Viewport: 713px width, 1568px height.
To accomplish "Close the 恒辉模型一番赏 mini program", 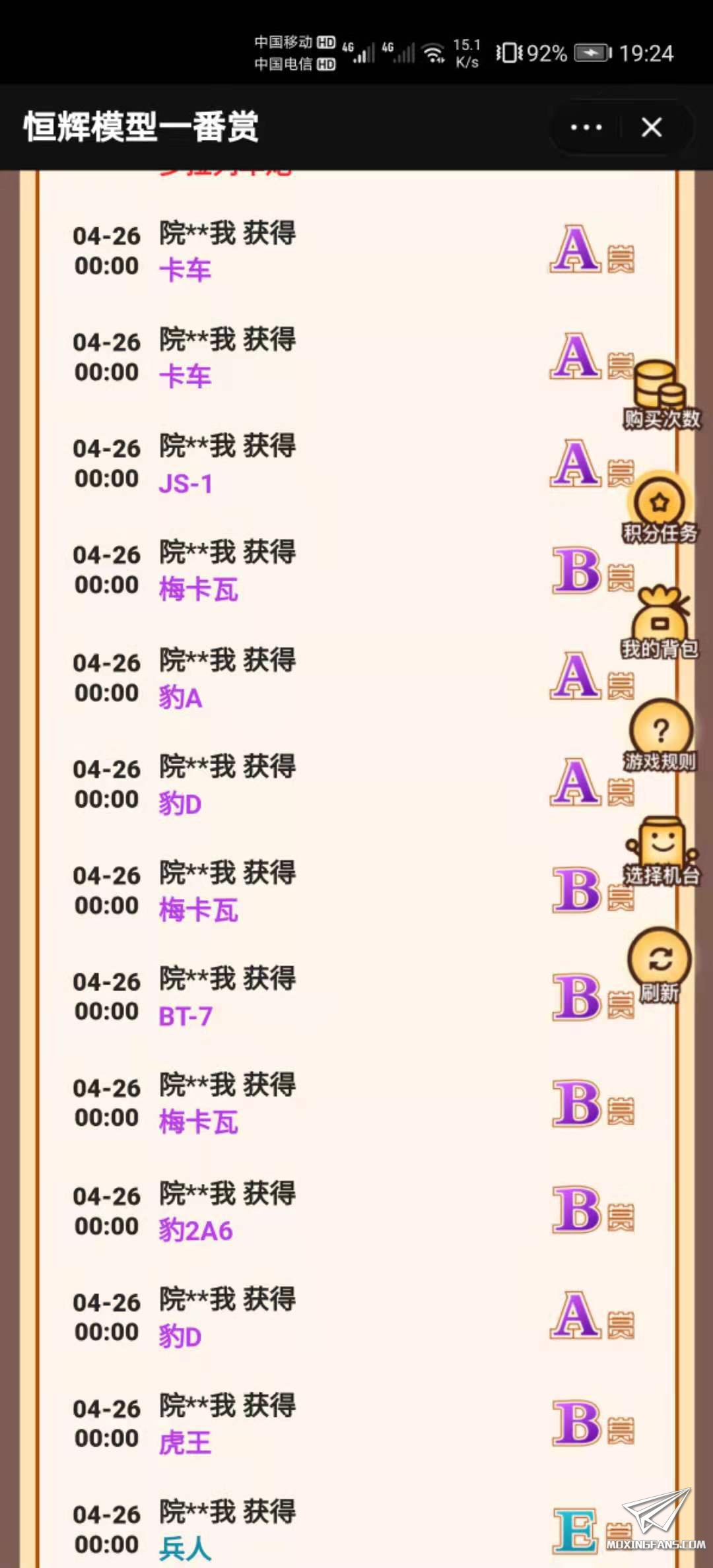I will [x=652, y=127].
